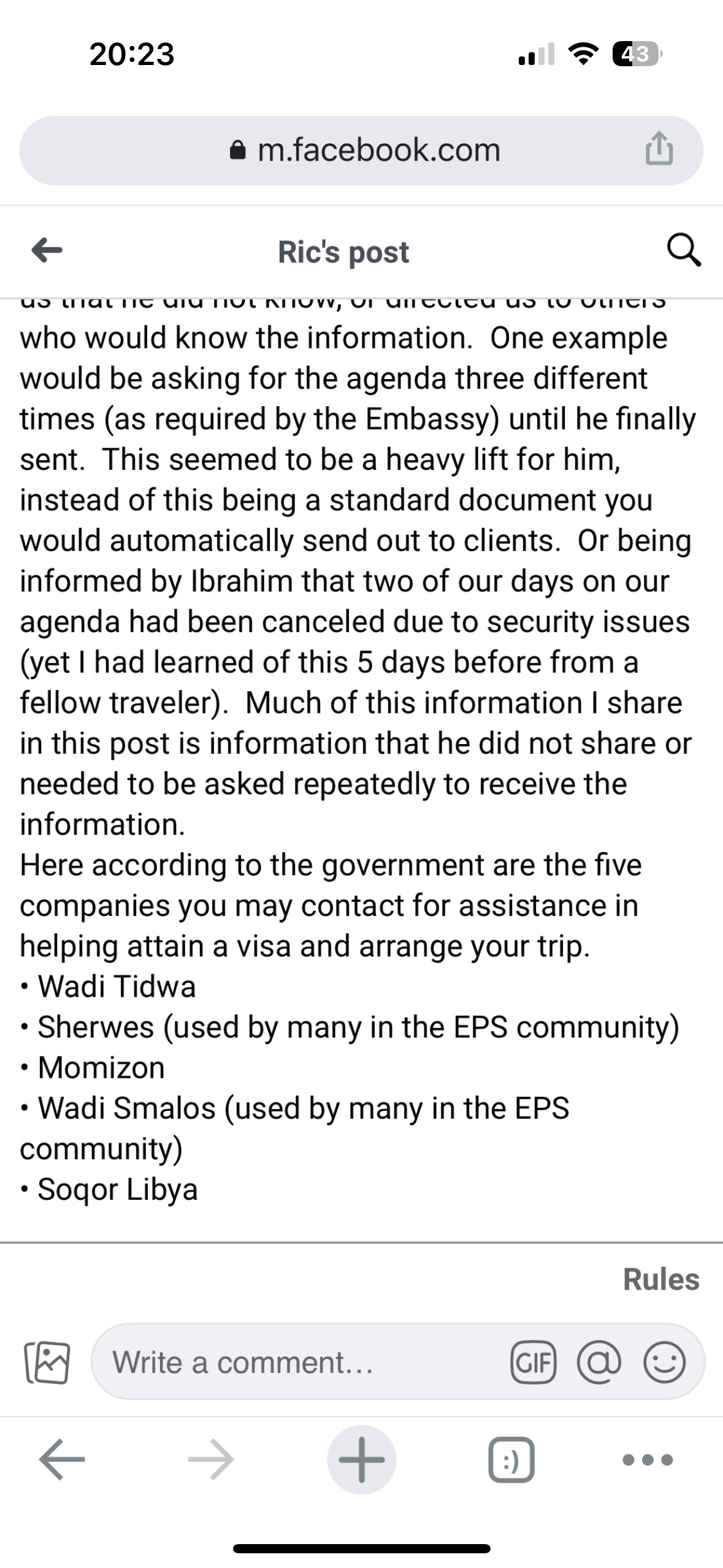Go back from Ric's post
This screenshot has width=723, height=1568.
47,250
